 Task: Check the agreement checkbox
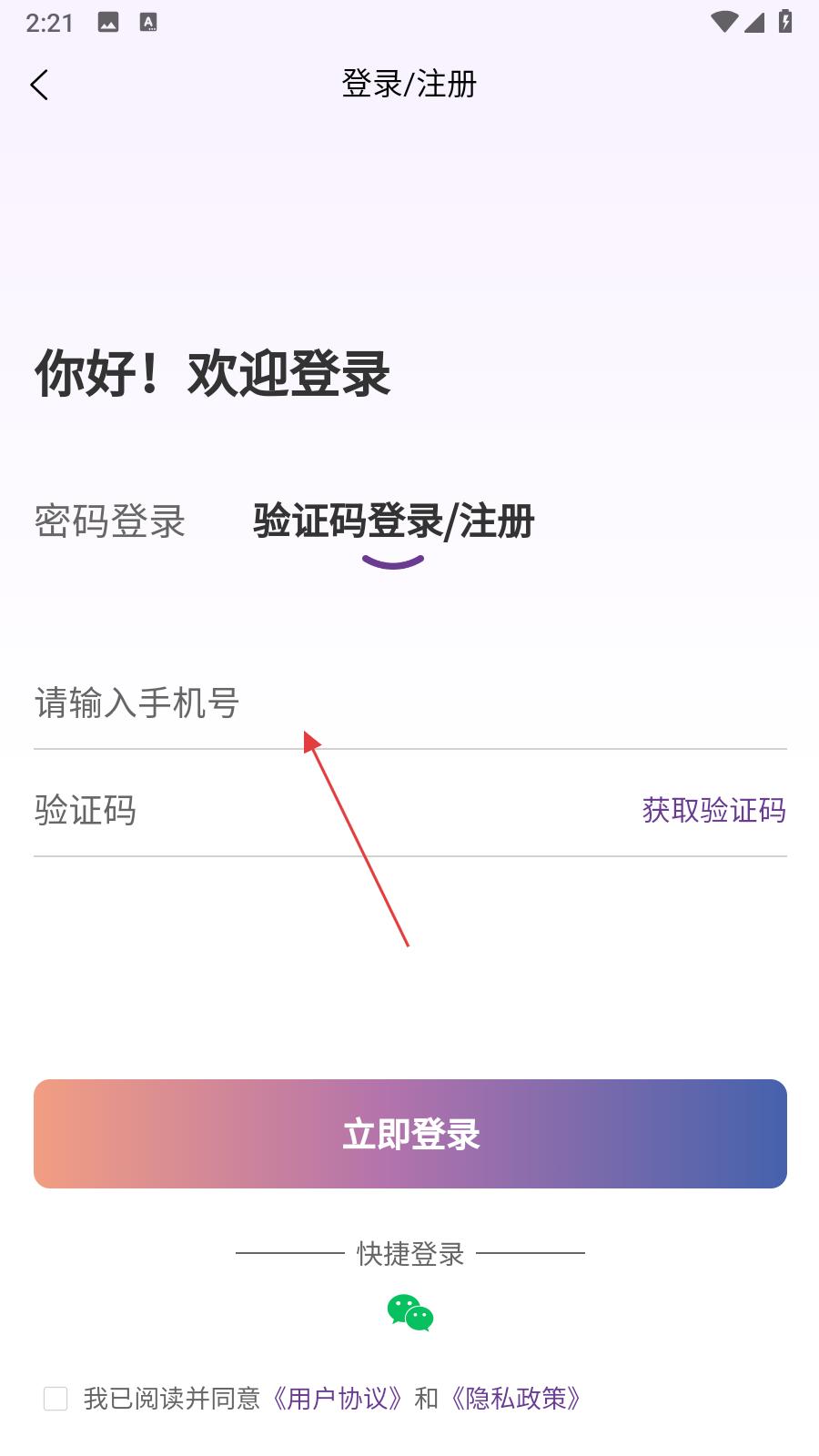56,1399
